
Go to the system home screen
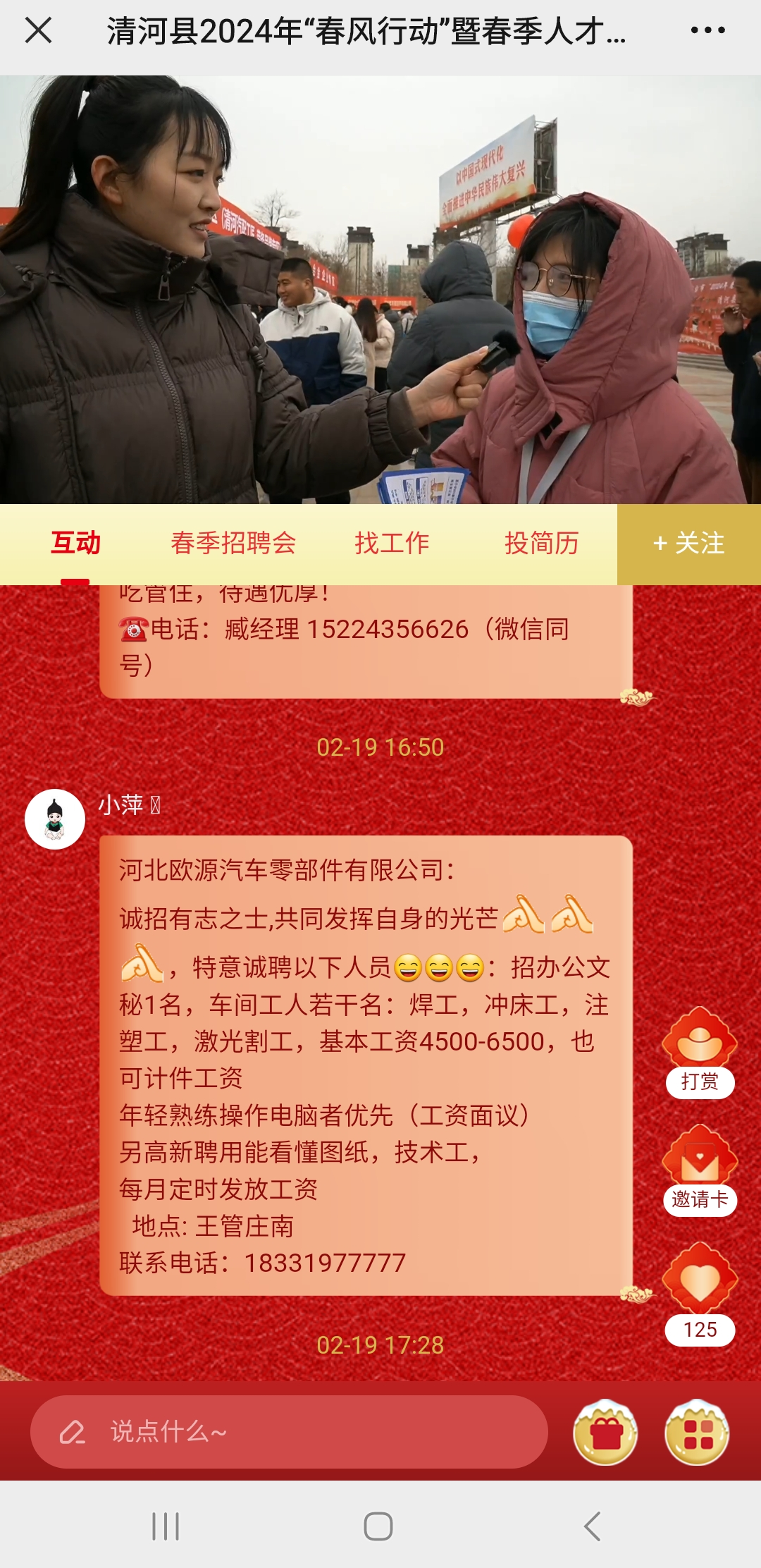[378, 1526]
